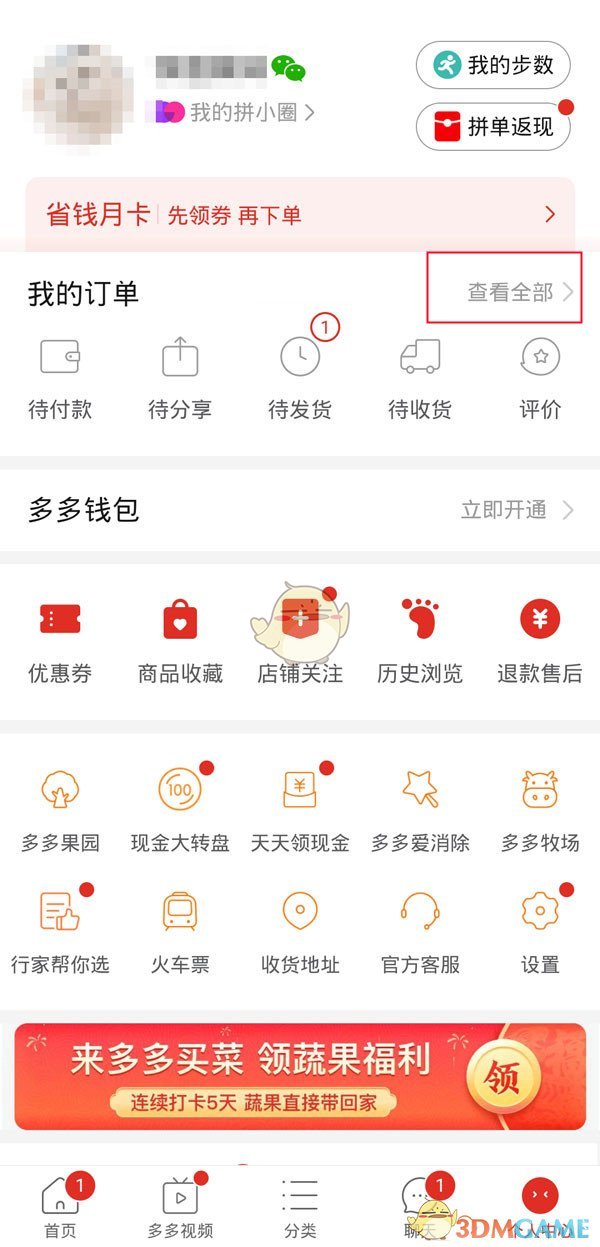The width and height of the screenshot is (600, 1247).
Task: Open 退款售后 refunds
Action: pos(540,641)
